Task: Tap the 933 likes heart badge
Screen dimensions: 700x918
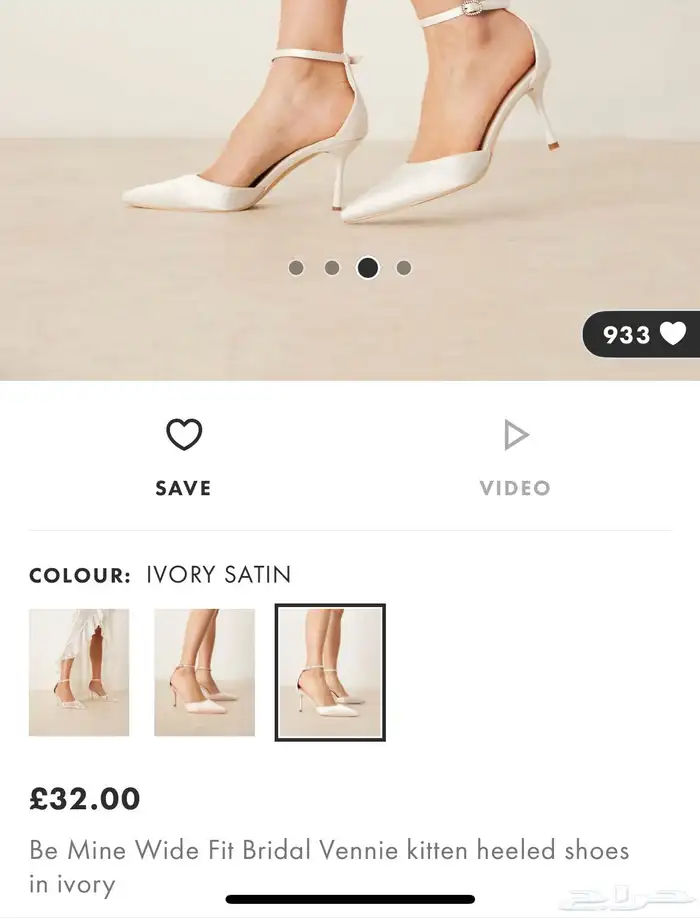Action: [x=643, y=335]
